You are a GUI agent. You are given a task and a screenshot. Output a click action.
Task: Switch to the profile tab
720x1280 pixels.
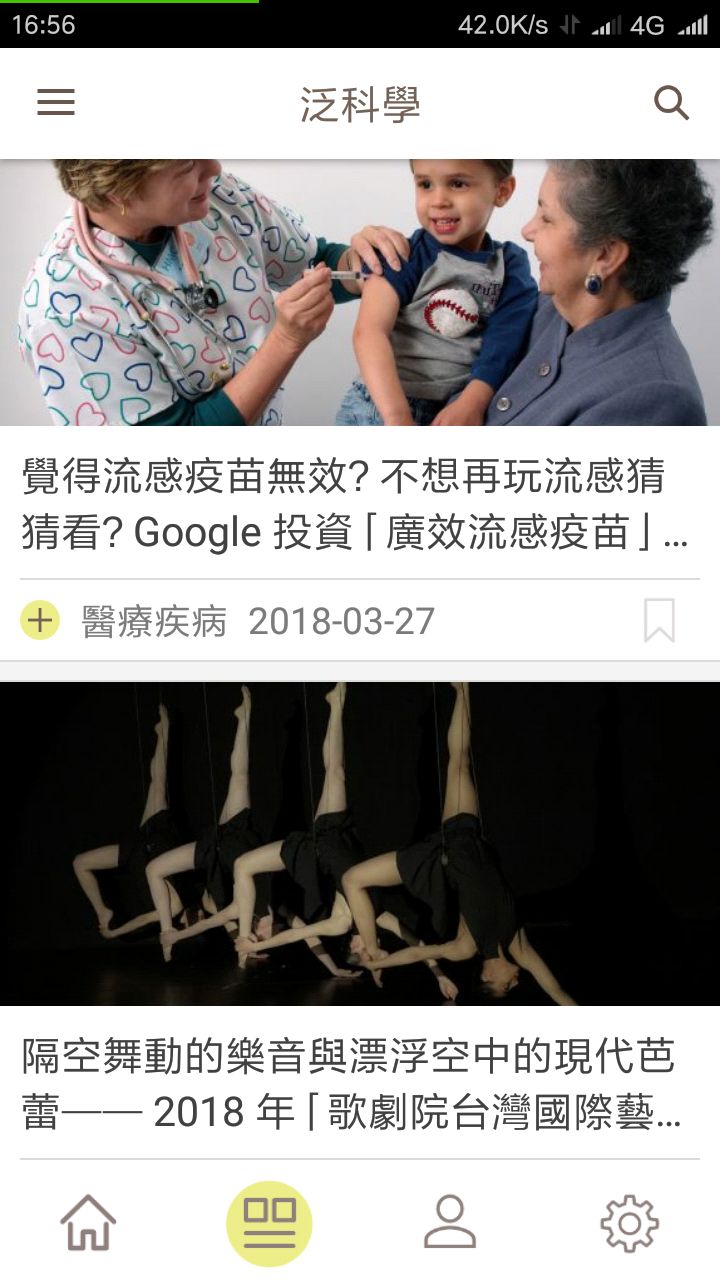click(449, 1223)
